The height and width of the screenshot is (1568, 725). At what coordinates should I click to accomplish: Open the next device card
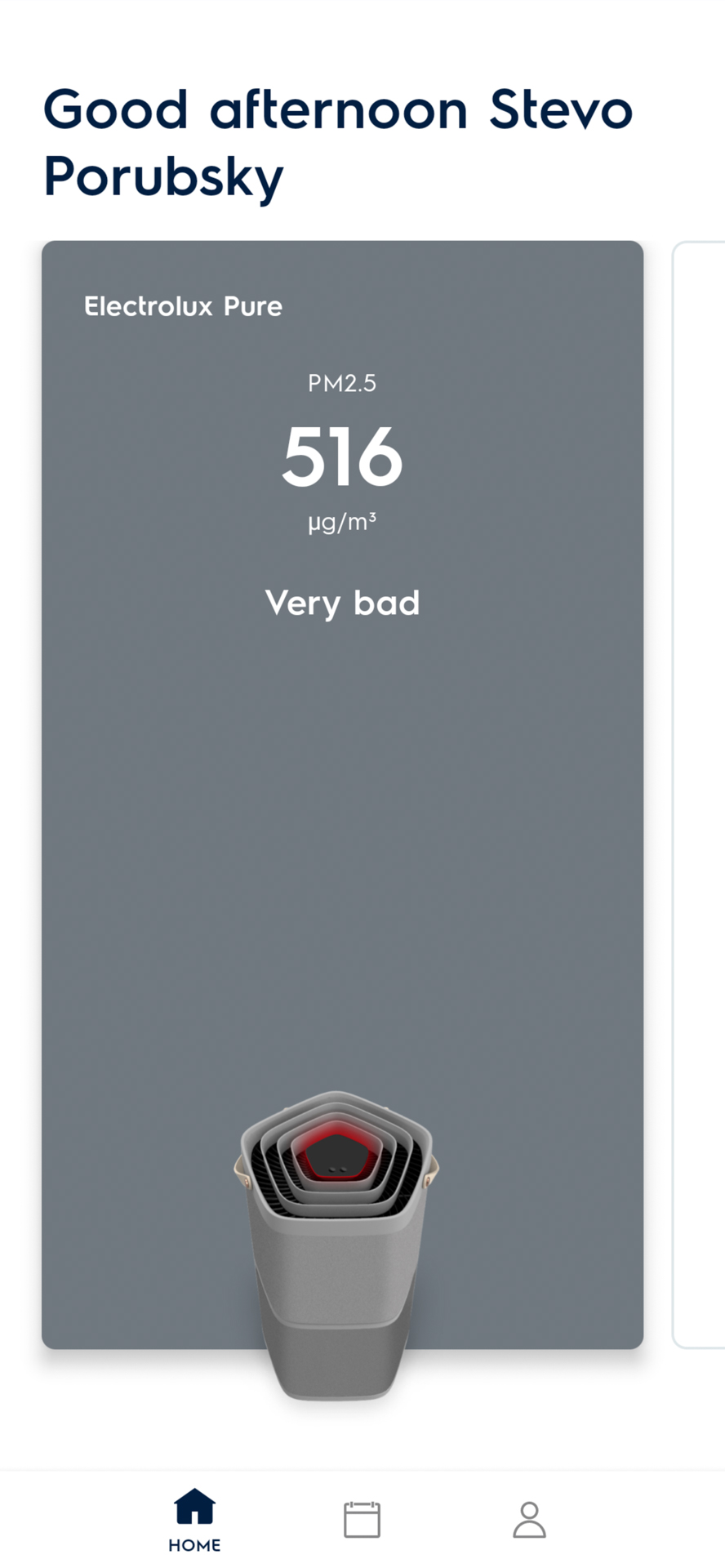699,794
